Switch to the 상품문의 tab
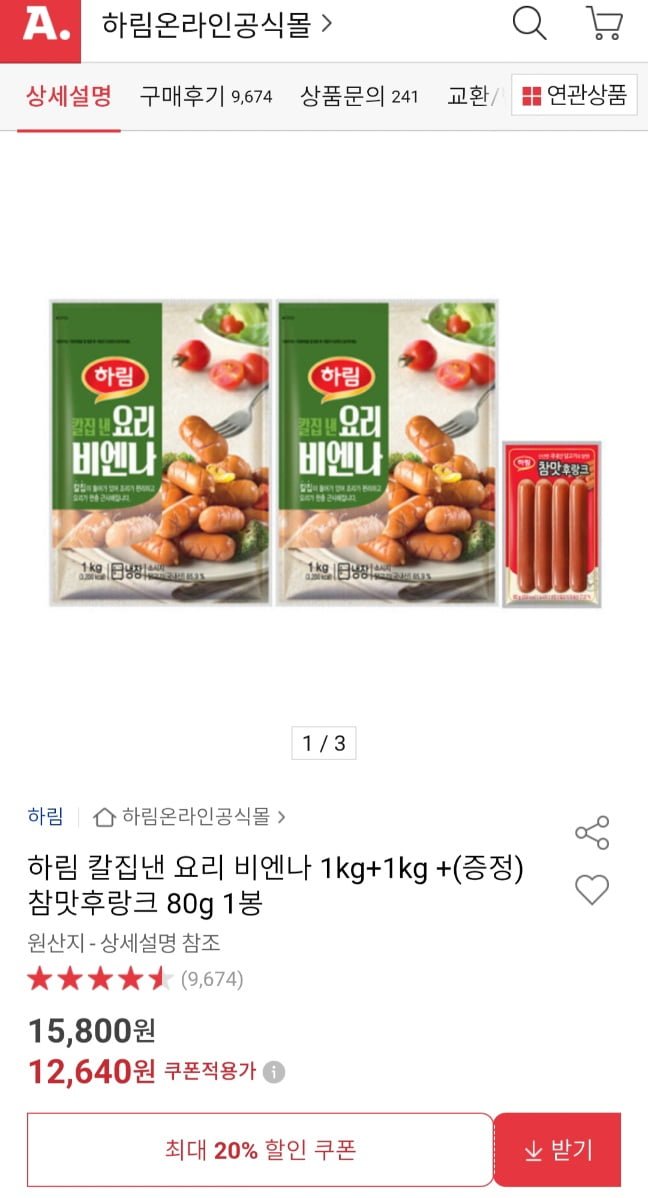The width and height of the screenshot is (648, 1198). [x=359, y=97]
